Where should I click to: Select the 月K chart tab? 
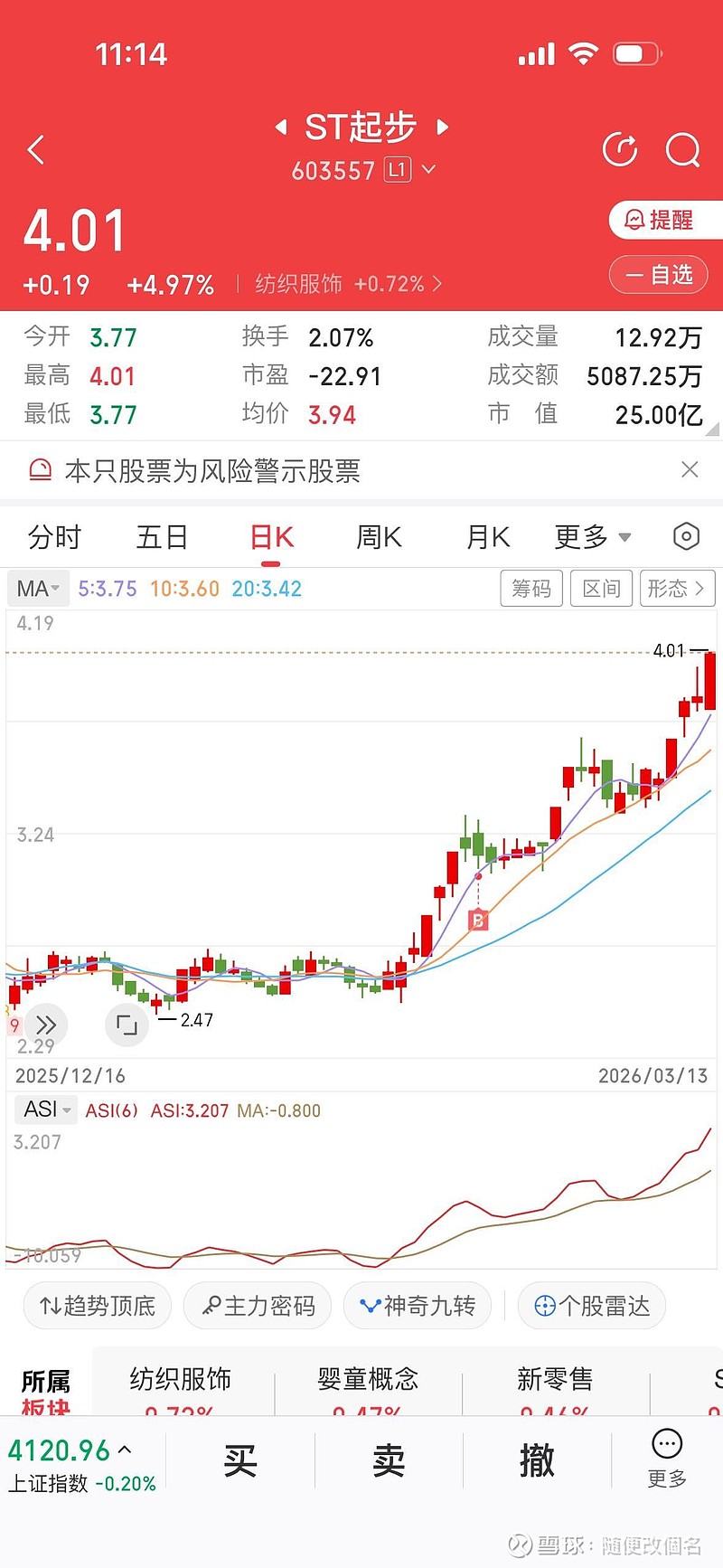pos(488,537)
